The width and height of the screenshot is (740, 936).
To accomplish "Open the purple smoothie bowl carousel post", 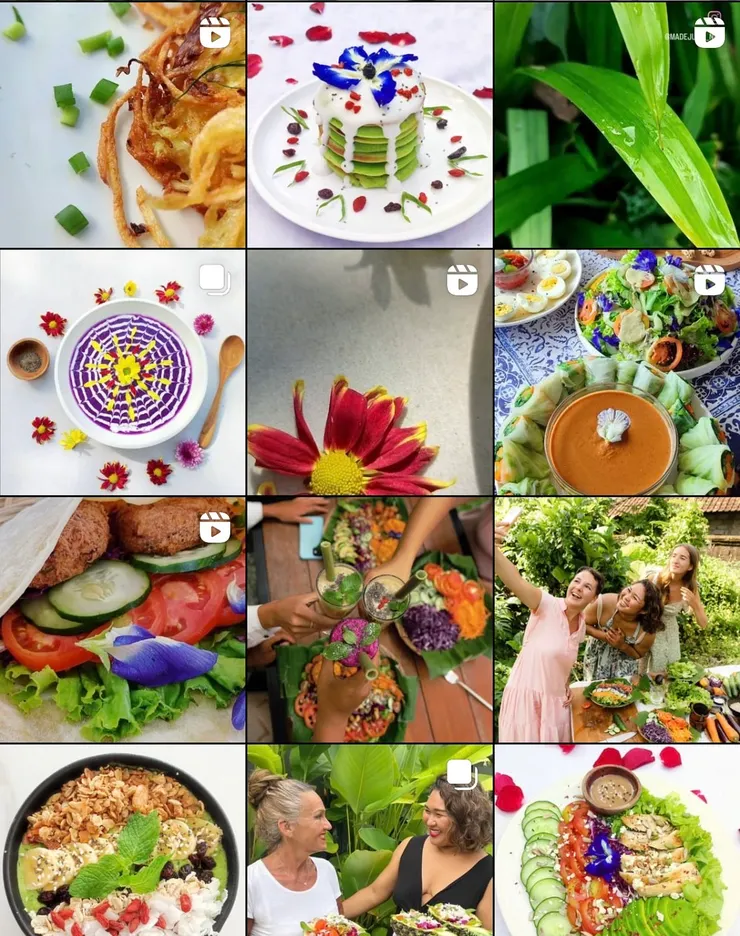I will pos(123,372).
